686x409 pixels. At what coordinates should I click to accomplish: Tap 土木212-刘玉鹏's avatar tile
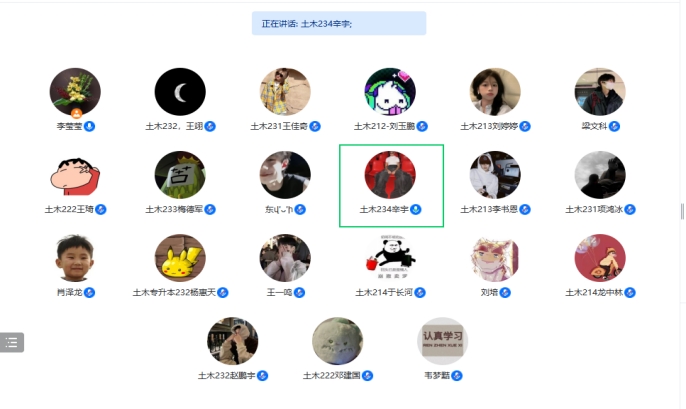(x=390, y=93)
